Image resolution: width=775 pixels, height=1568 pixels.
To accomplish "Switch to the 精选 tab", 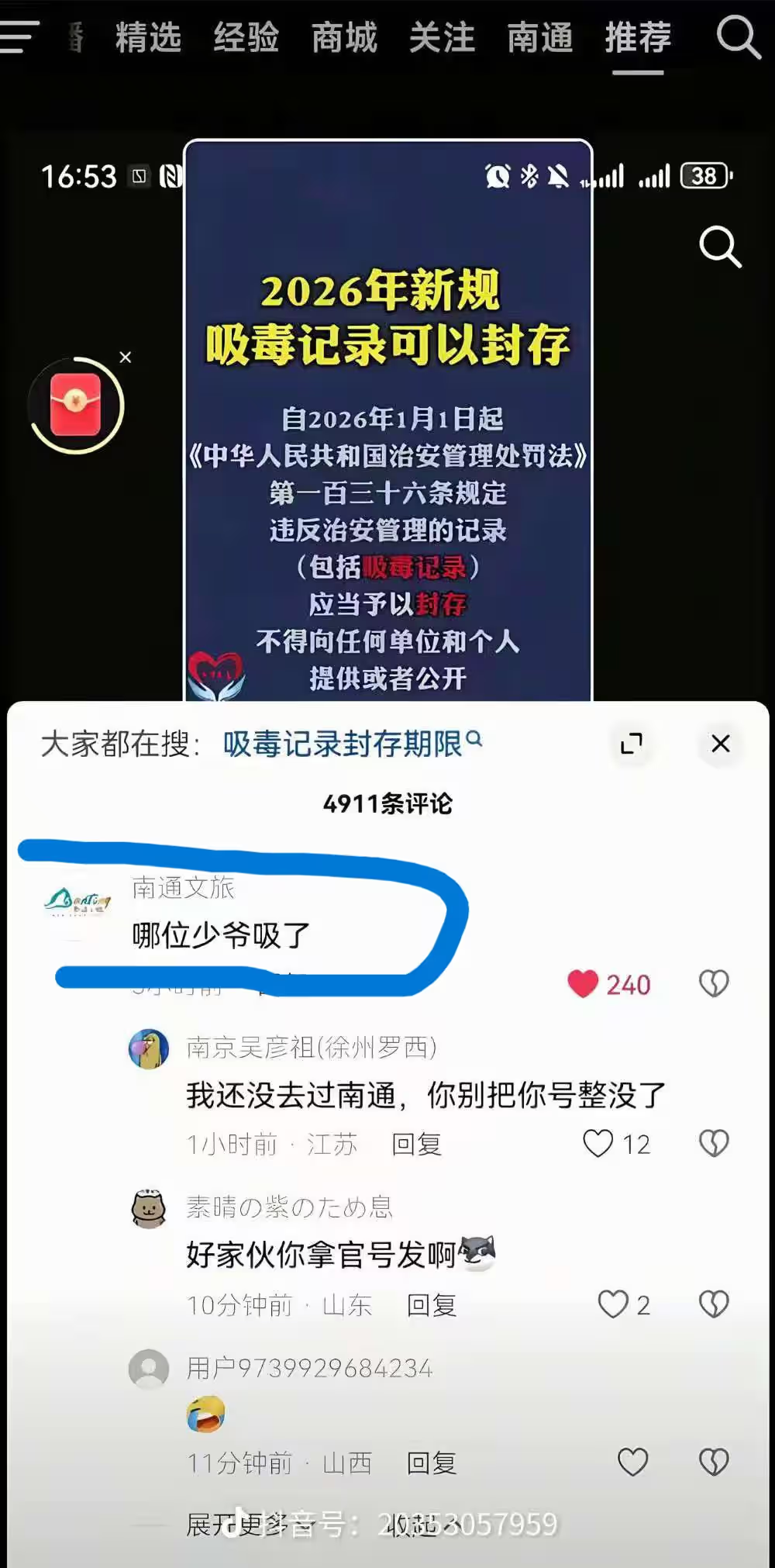I will (x=148, y=37).
